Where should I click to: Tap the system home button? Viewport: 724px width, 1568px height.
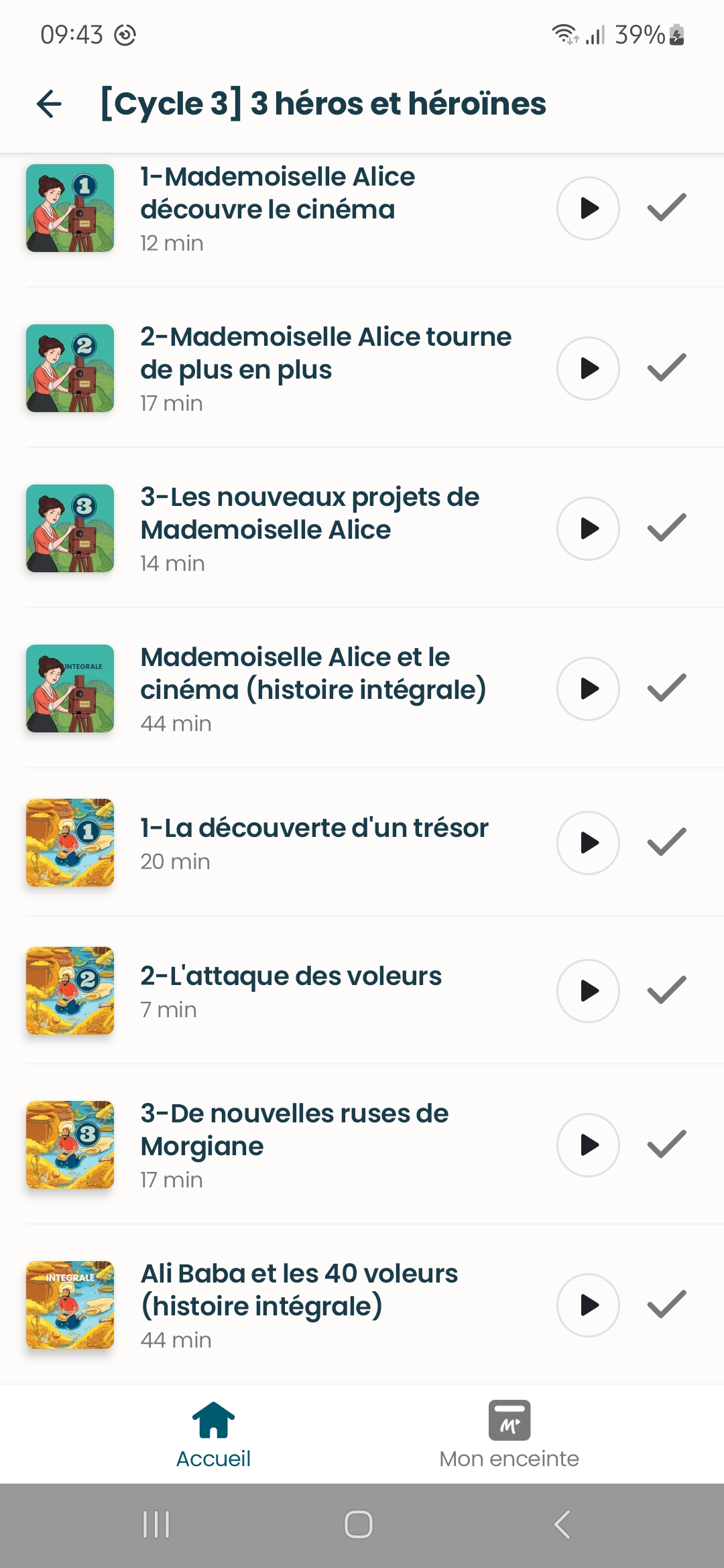[359, 1524]
